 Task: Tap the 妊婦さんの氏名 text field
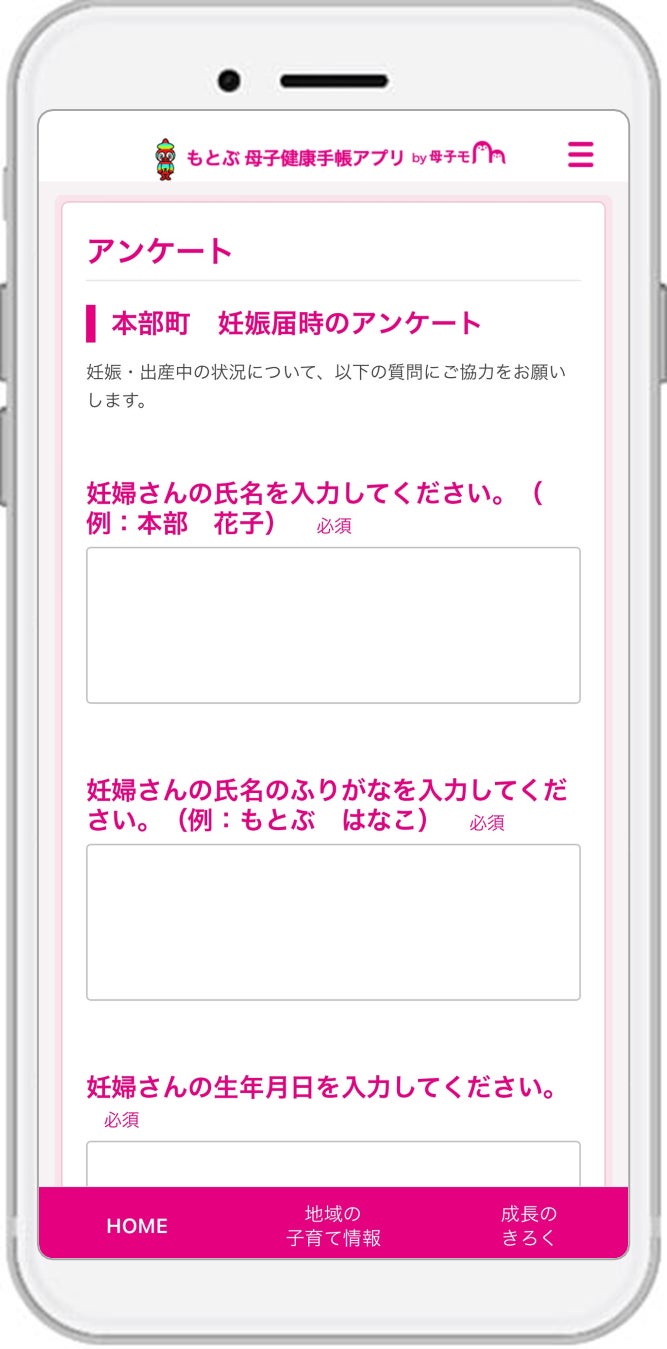(333, 625)
